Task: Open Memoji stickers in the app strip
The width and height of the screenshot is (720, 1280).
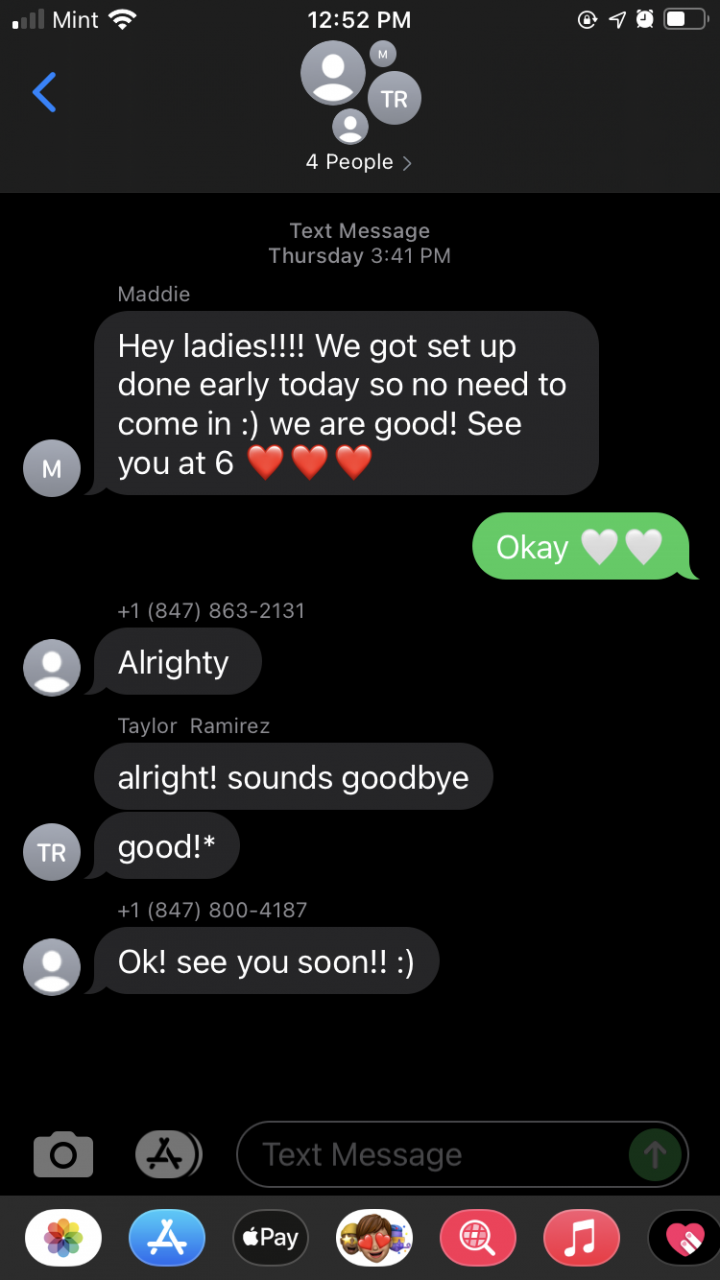Action: (374, 1238)
